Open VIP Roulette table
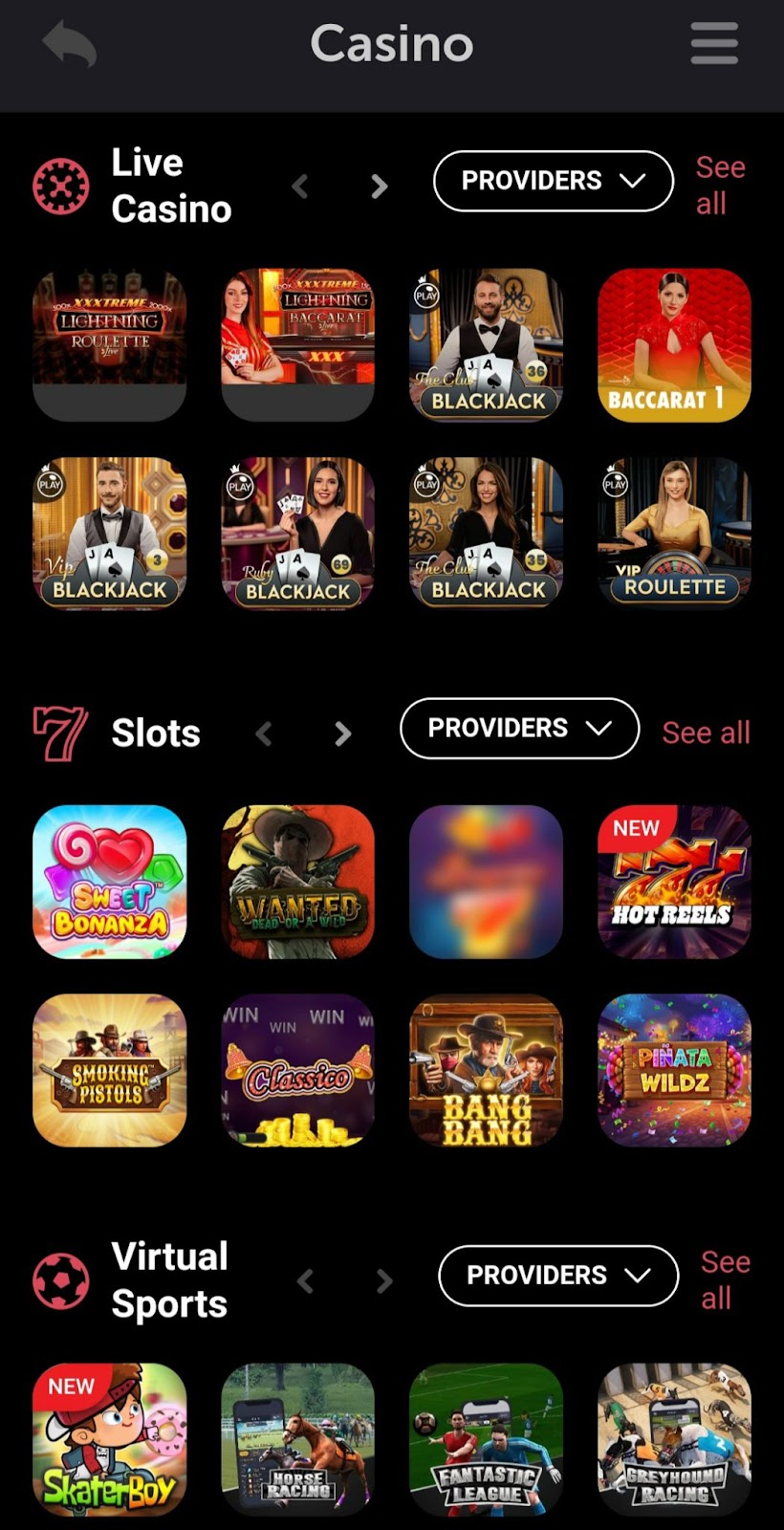This screenshot has width=784, height=1530. (x=674, y=533)
